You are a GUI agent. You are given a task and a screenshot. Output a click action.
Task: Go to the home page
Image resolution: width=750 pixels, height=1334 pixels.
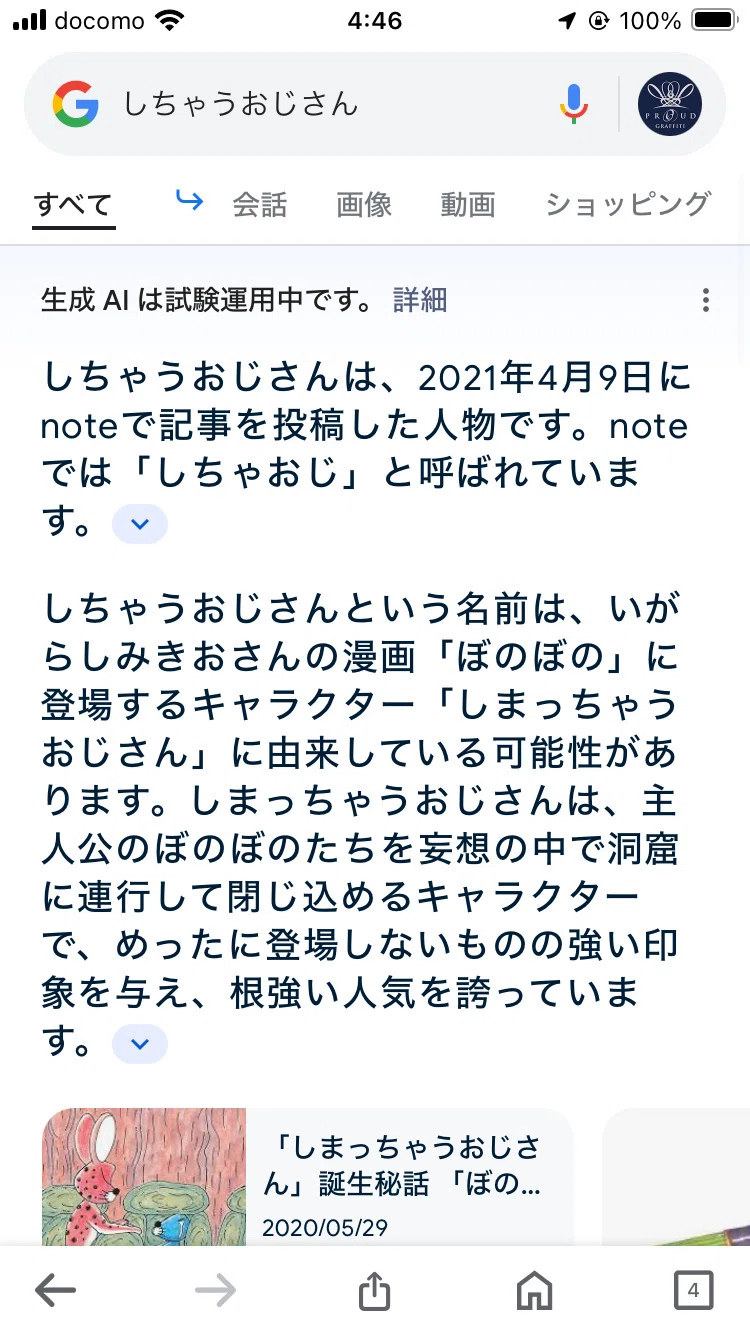click(534, 1291)
